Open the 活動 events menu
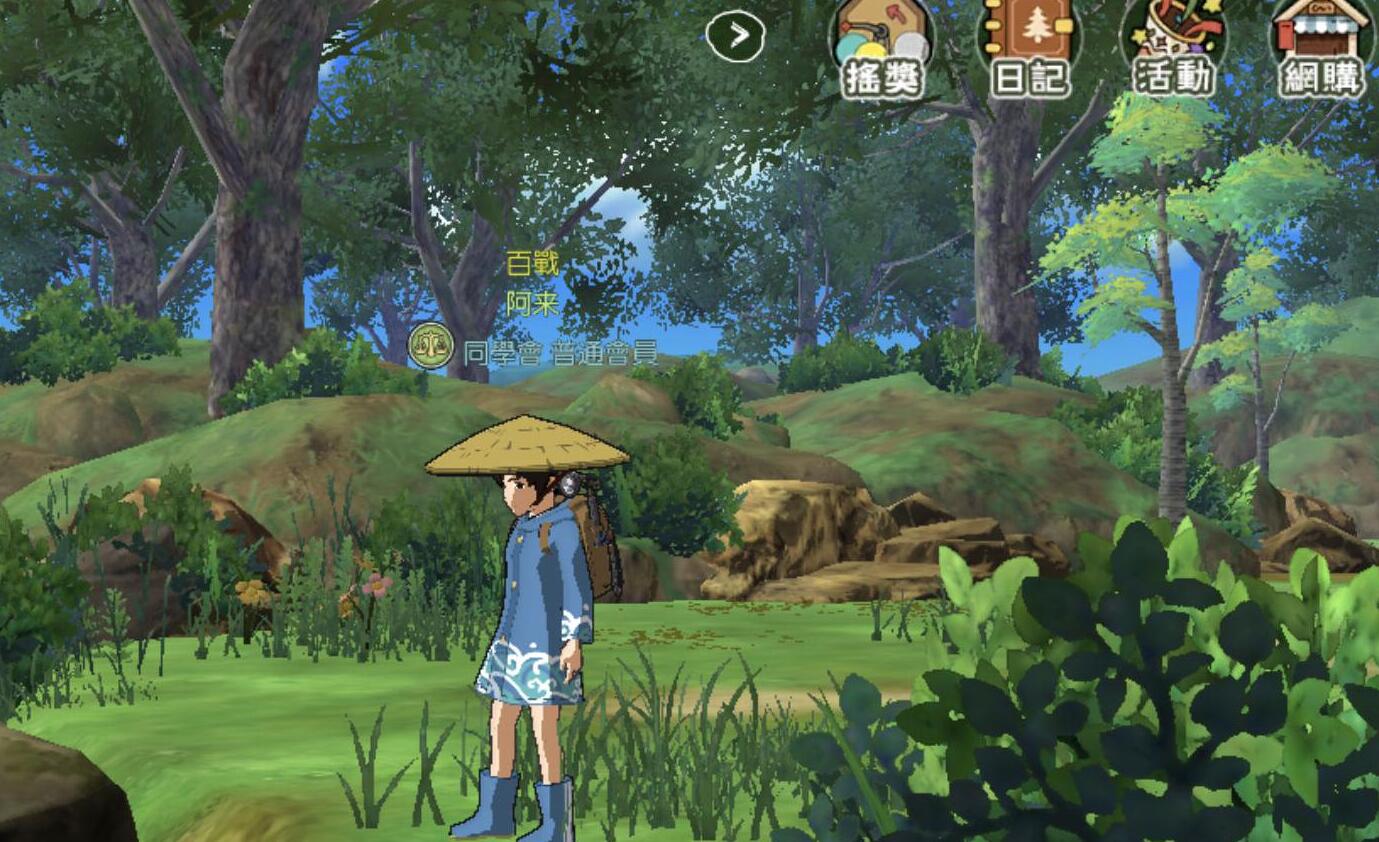The width and height of the screenshot is (1379, 842). click(x=1173, y=50)
